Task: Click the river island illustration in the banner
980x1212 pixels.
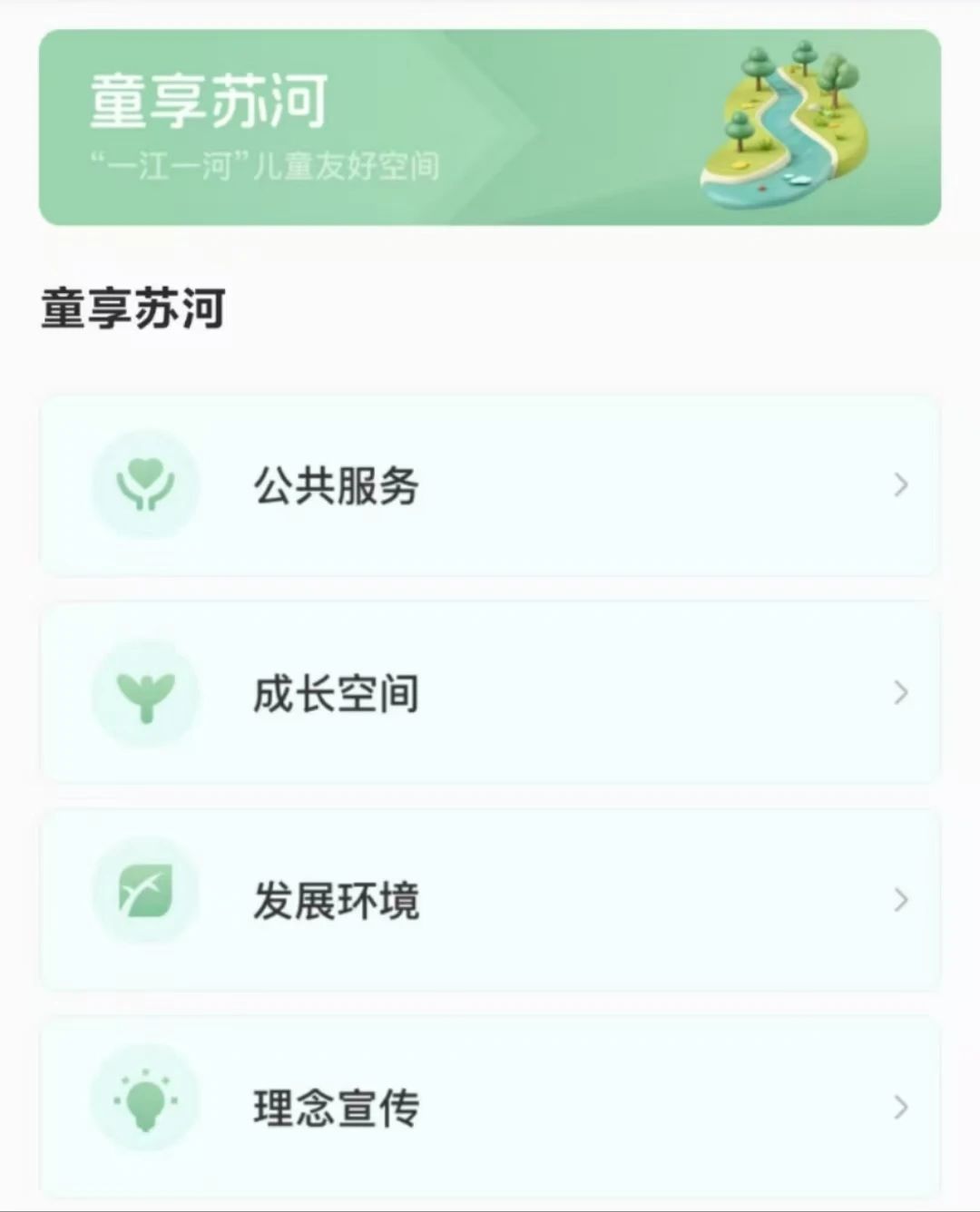Action: [x=782, y=127]
